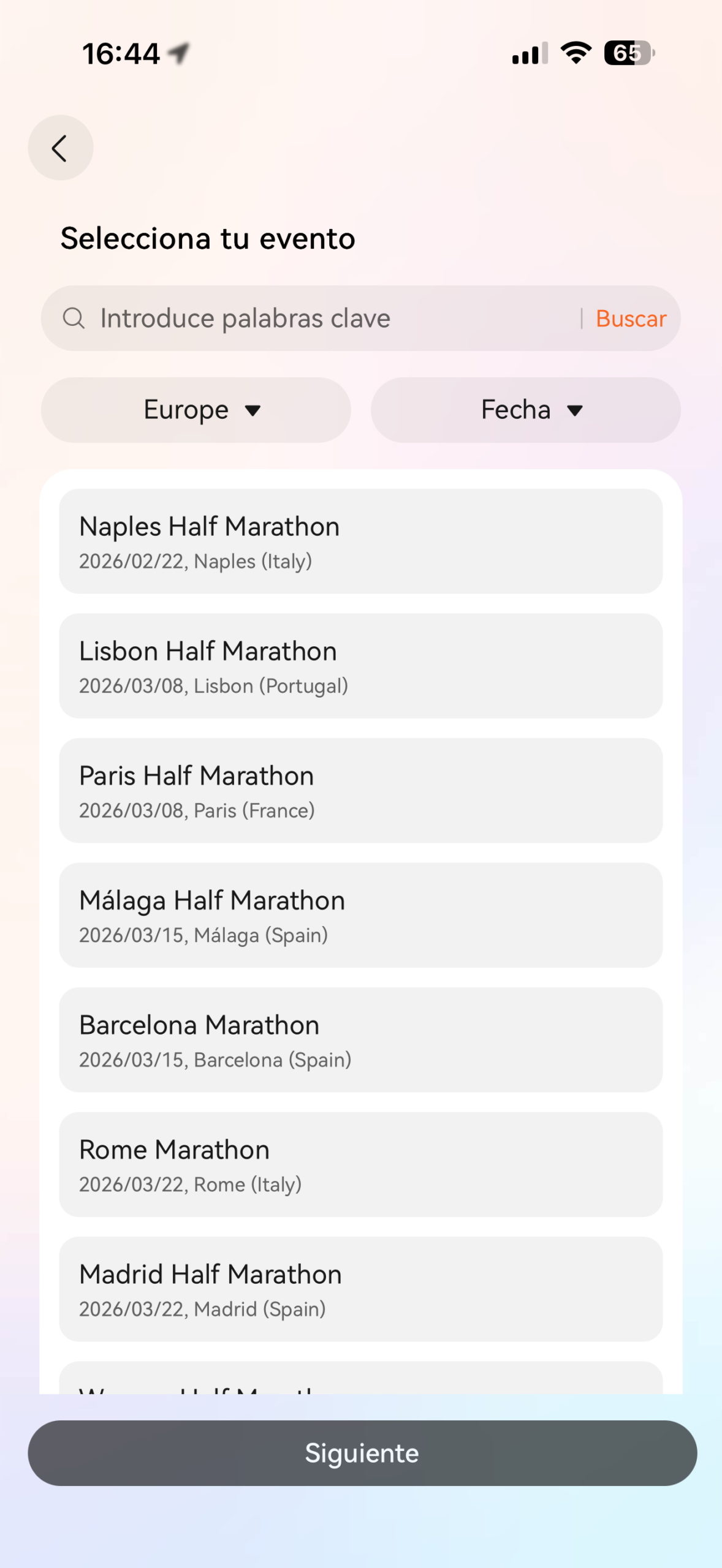722x1568 pixels.
Task: Continue with the Siguiente button
Action: (362, 1453)
